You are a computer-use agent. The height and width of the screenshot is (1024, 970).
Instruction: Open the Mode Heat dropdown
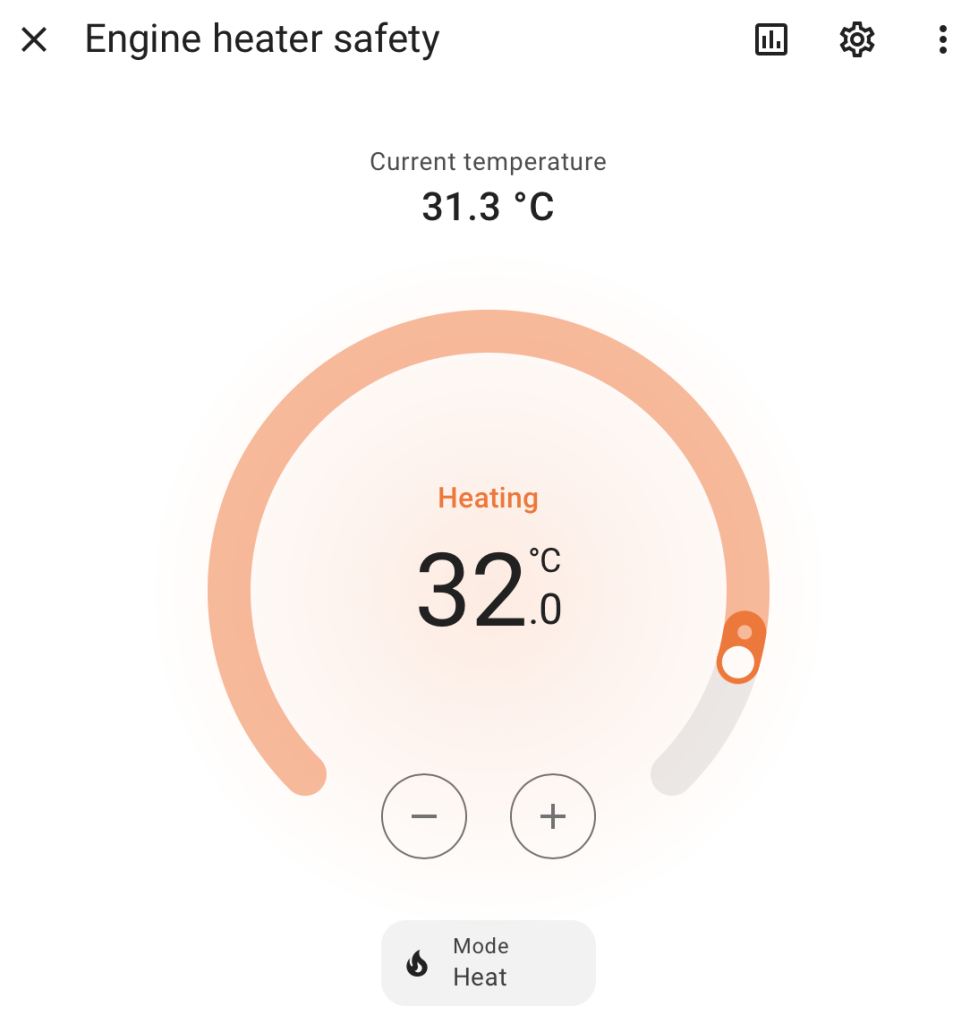488,962
